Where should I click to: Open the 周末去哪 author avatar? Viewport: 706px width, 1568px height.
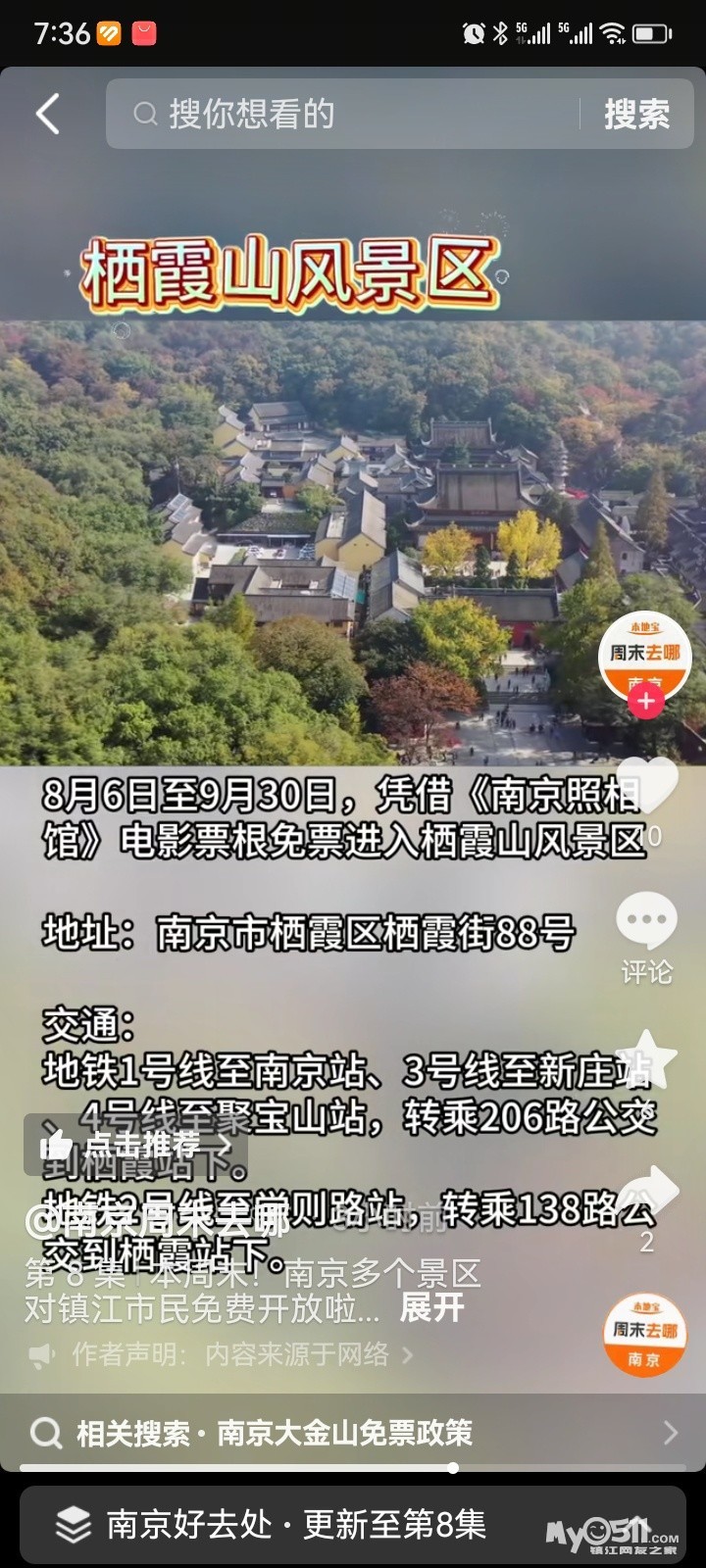click(644, 655)
